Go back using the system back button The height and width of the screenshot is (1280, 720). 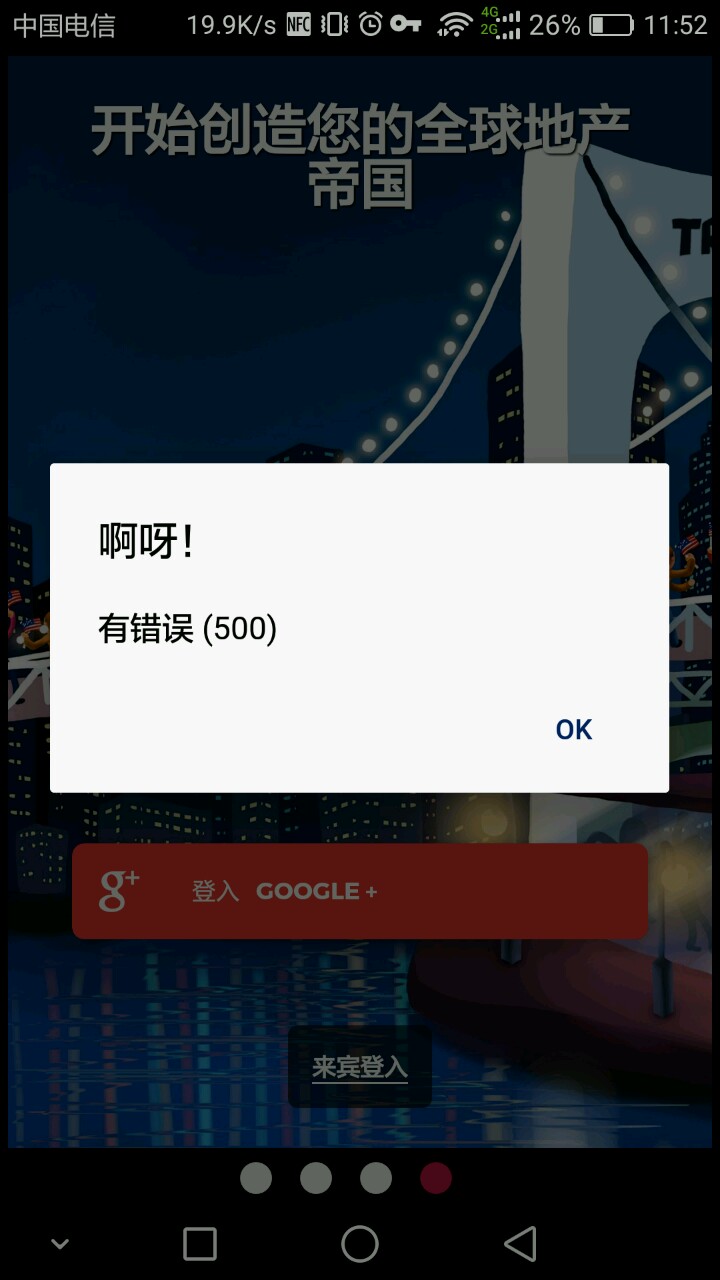click(520, 1244)
